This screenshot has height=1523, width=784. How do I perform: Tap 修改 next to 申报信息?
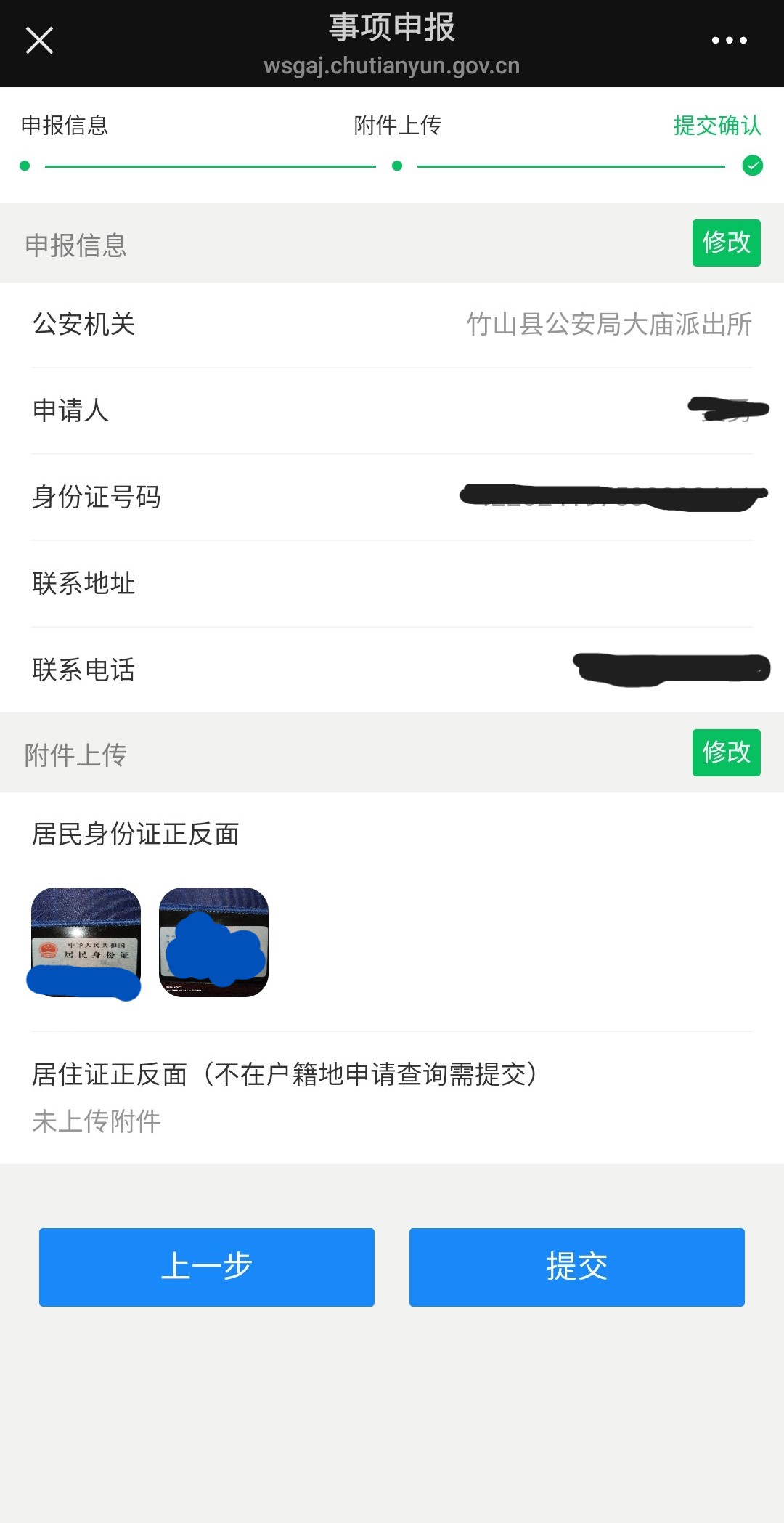(726, 243)
